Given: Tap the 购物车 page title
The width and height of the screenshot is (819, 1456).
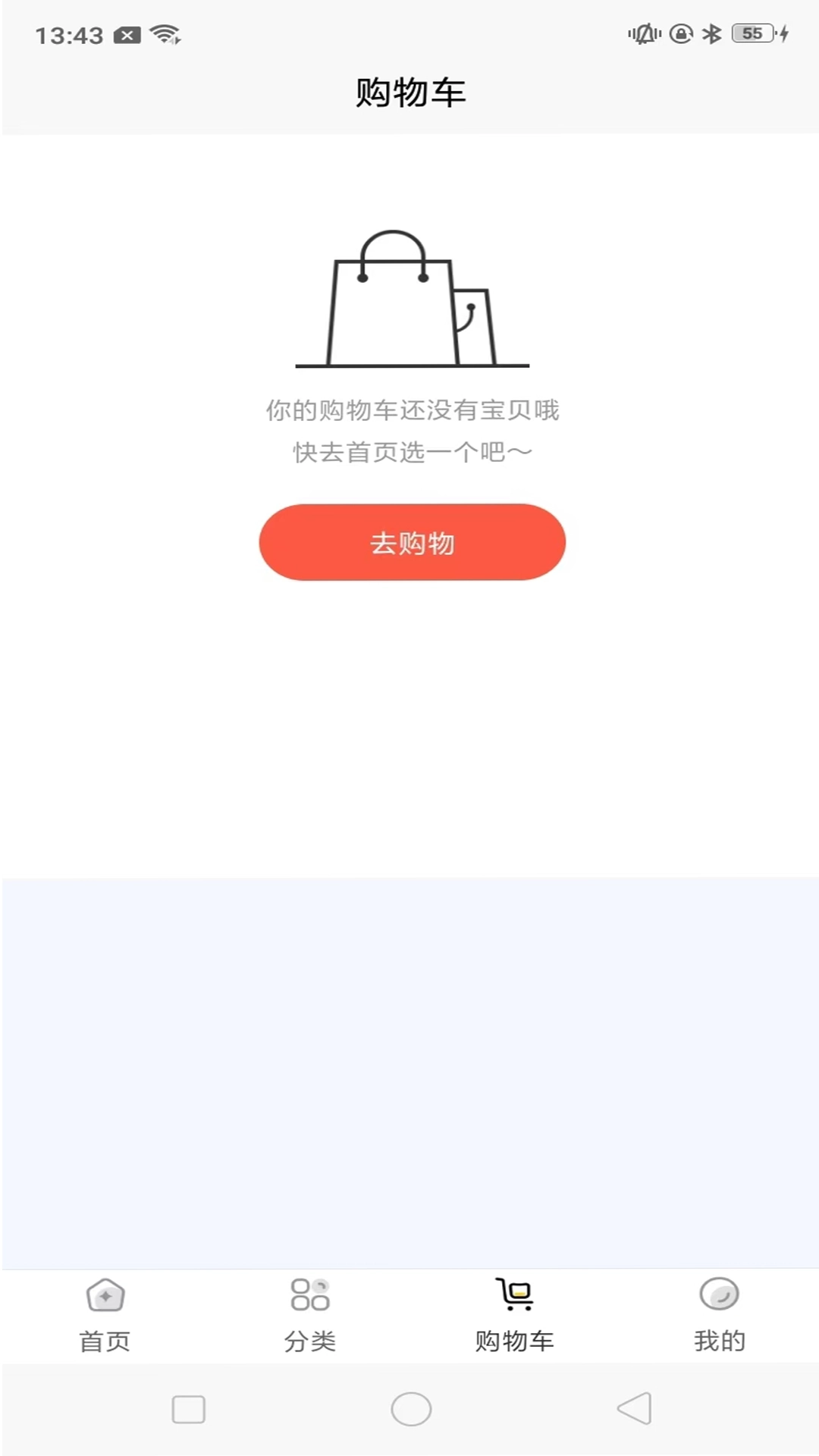Looking at the screenshot, I should click(409, 93).
